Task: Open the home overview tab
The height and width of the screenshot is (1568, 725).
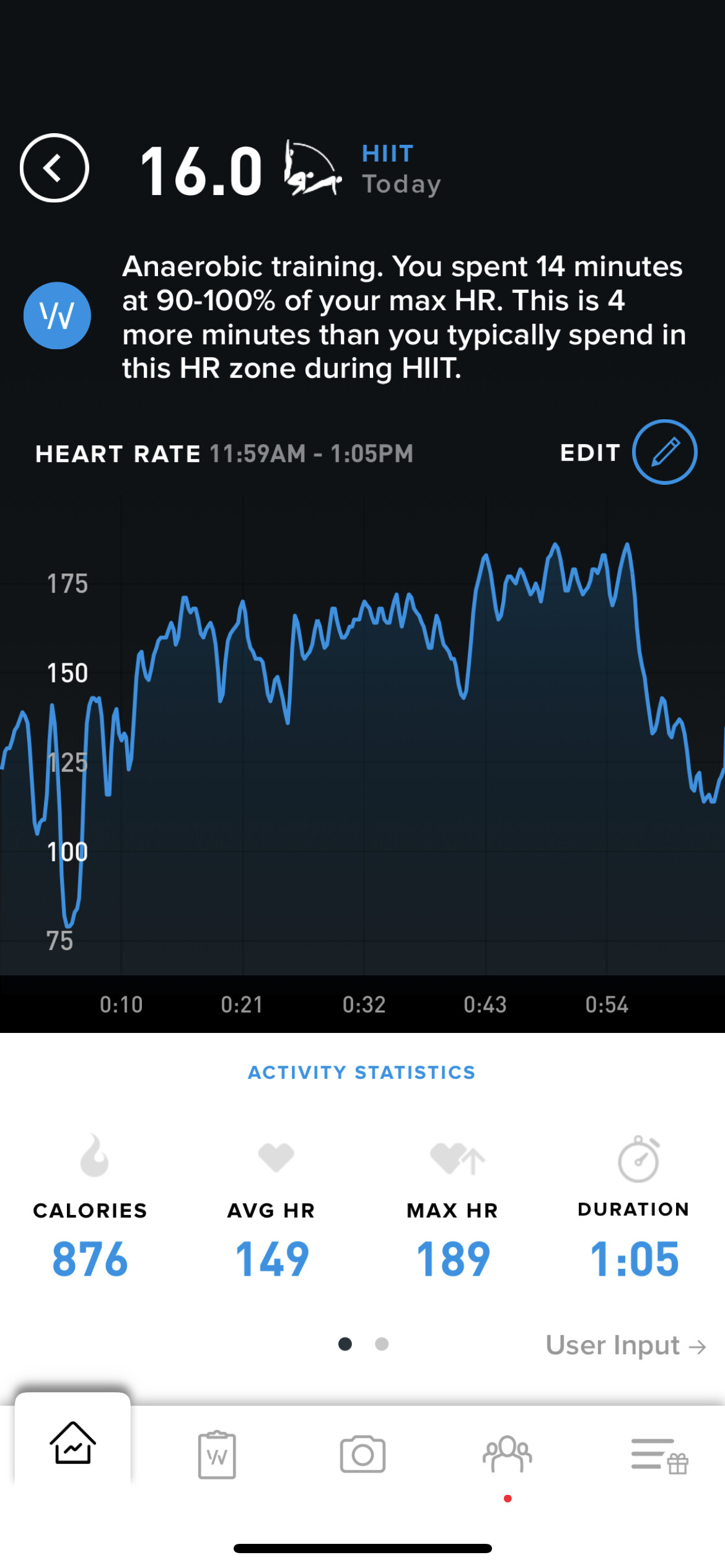Action: click(72, 1444)
